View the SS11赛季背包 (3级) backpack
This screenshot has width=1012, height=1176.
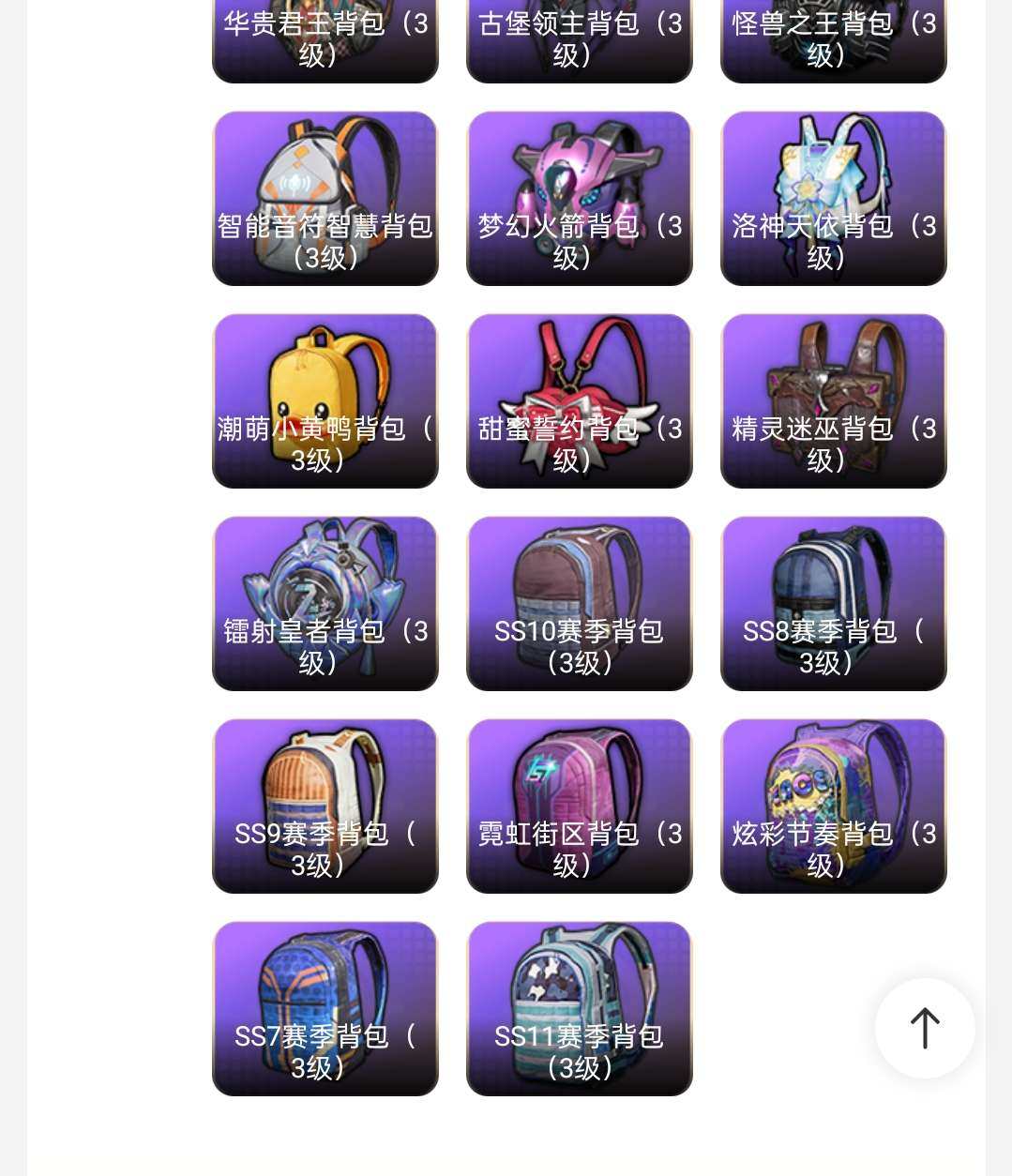coord(579,1008)
